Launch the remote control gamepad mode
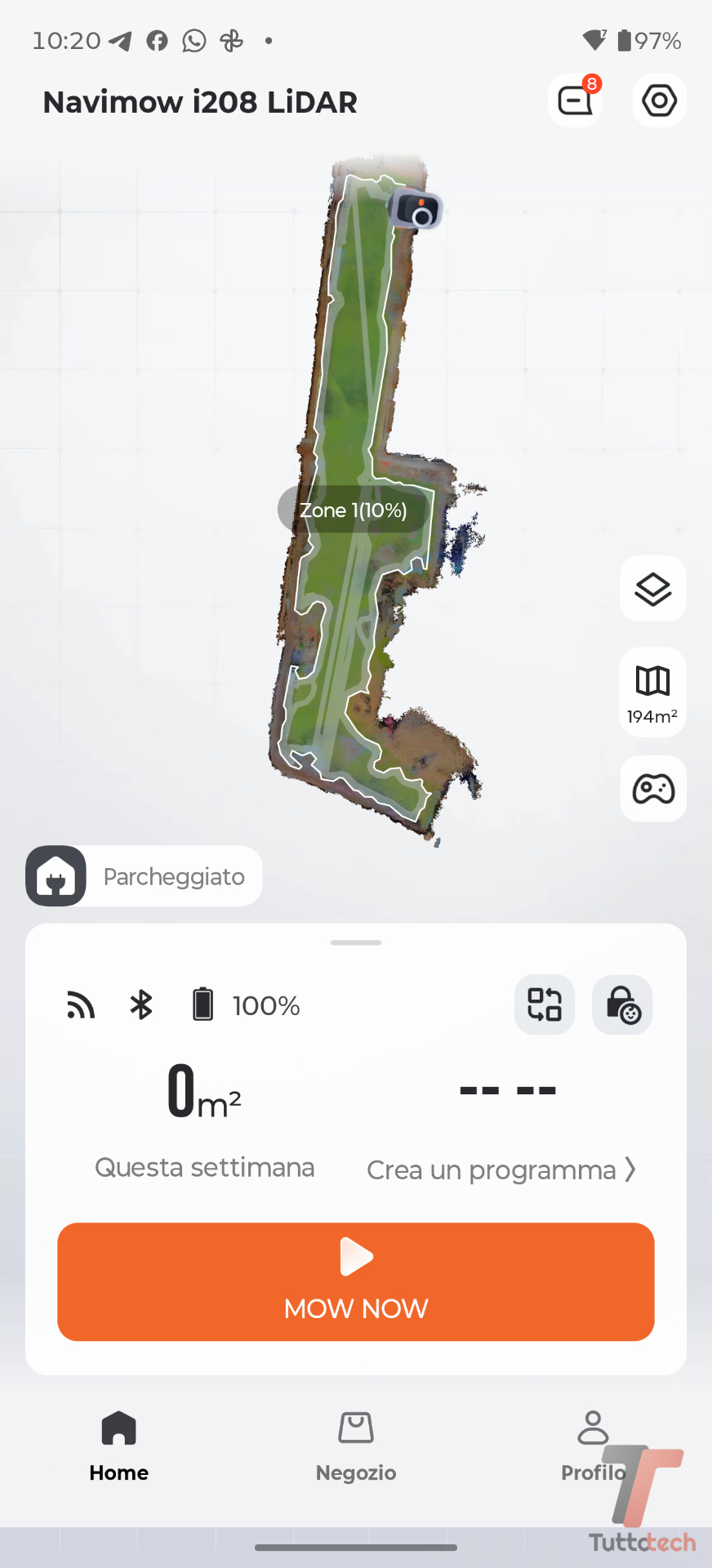 [x=652, y=789]
